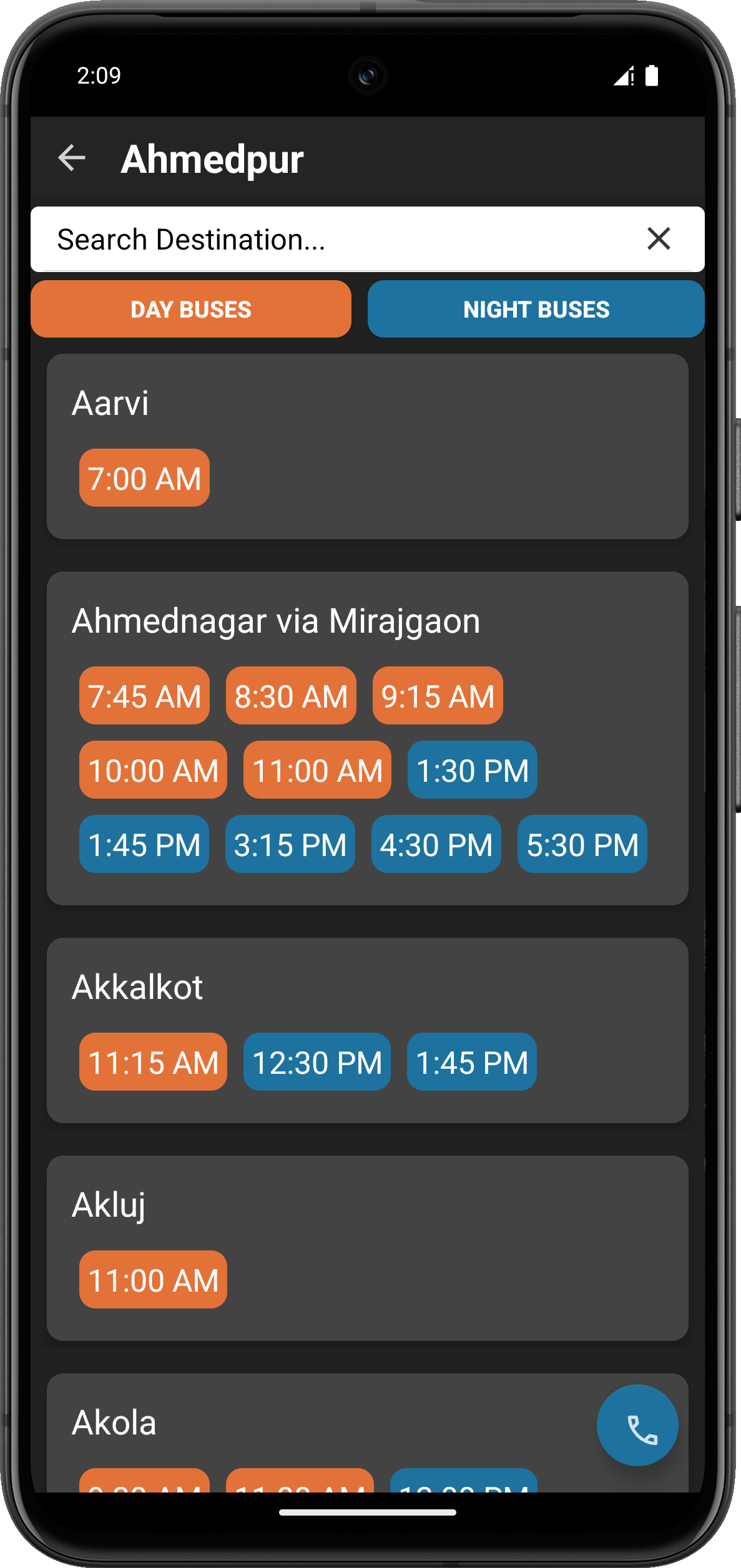Open the phone call button
This screenshot has width=741, height=1568.
tap(637, 1426)
